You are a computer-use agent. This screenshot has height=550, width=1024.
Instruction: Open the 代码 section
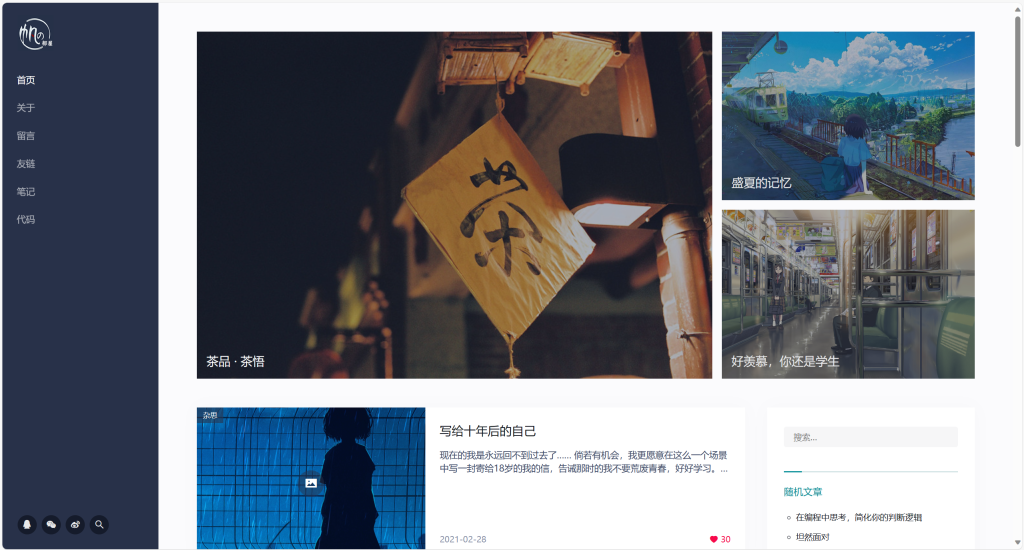pos(26,219)
